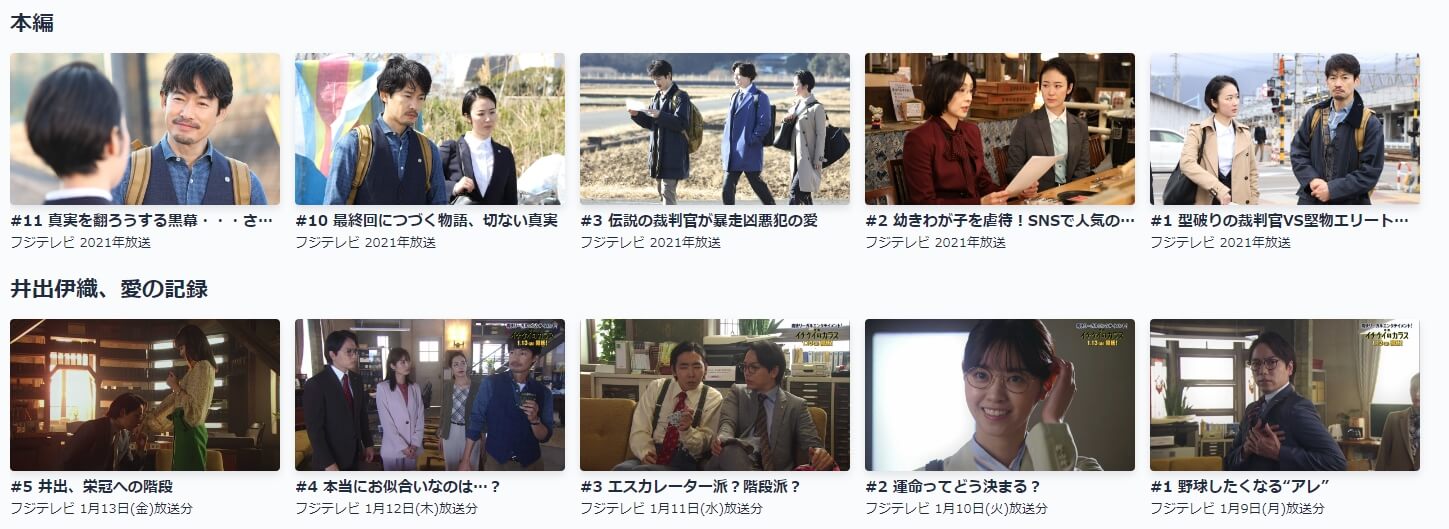Open spin-off #2 運命ってどう決まる?
1449x529 pixels.
click(1000, 395)
